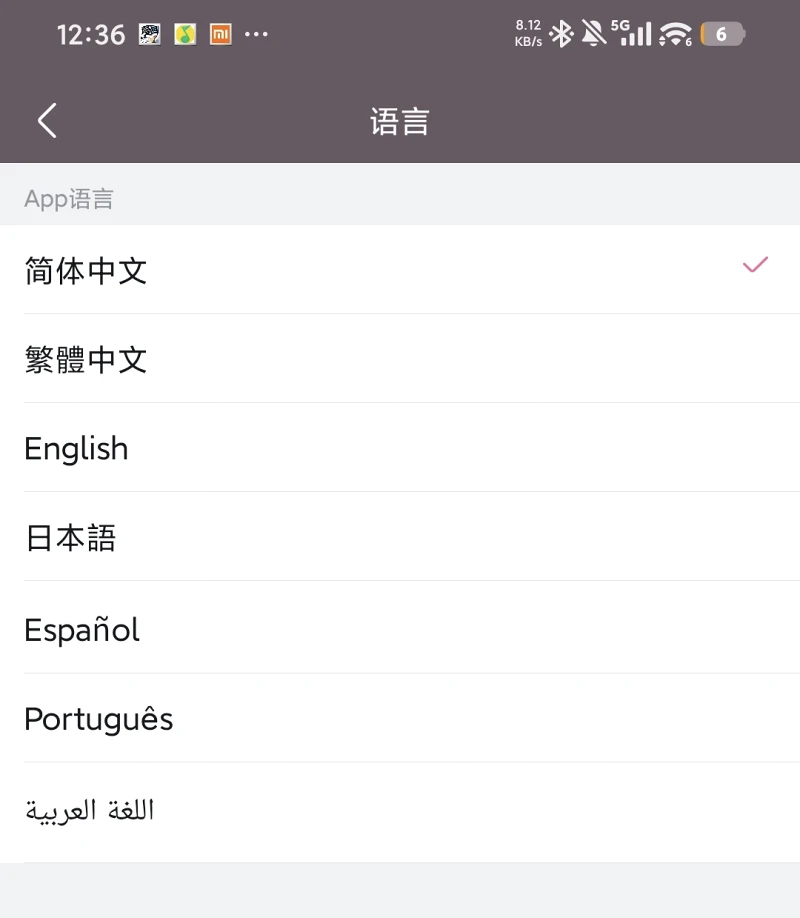Tap the network speed indicator showing 8.12 KB/s

(528, 34)
